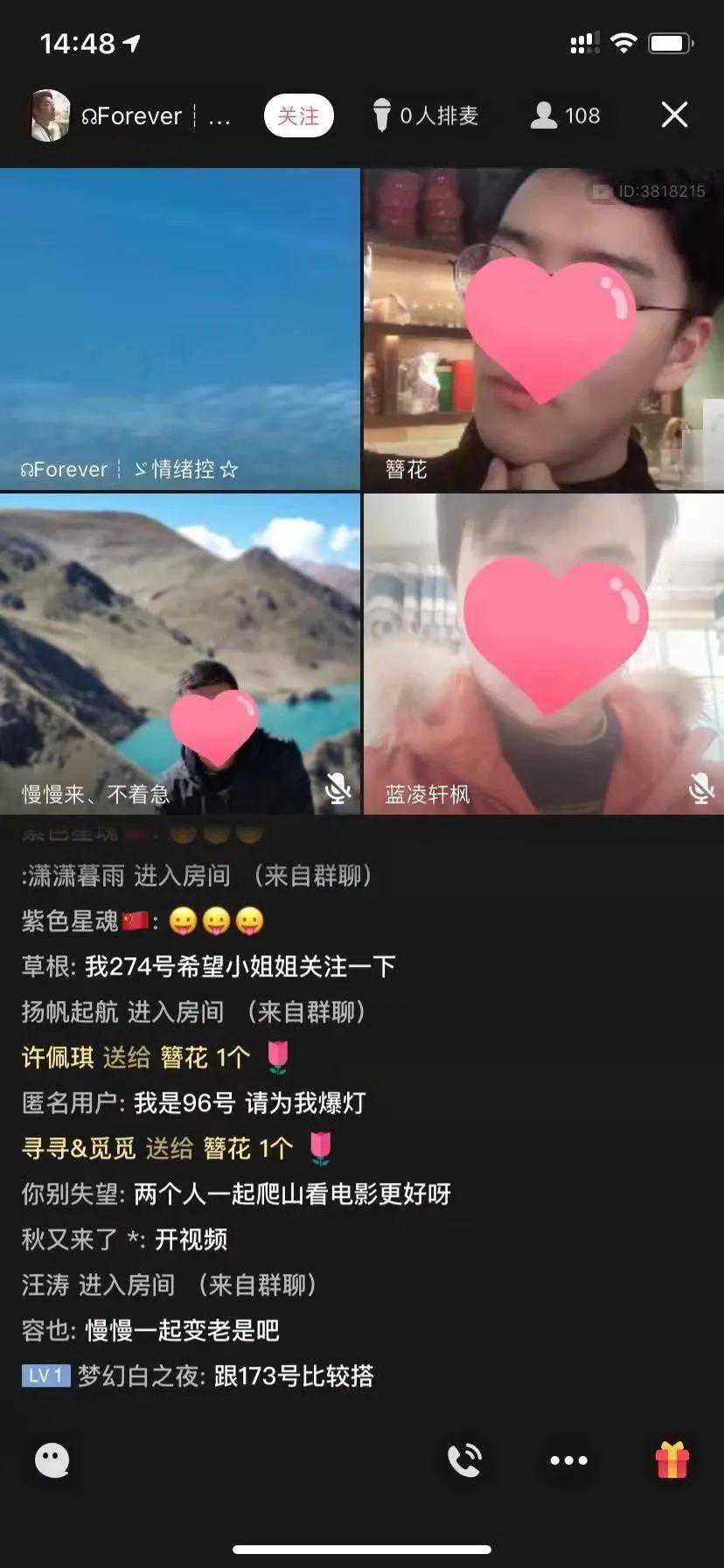
Task: Open the three-dot more options menu
Action: point(568,1459)
